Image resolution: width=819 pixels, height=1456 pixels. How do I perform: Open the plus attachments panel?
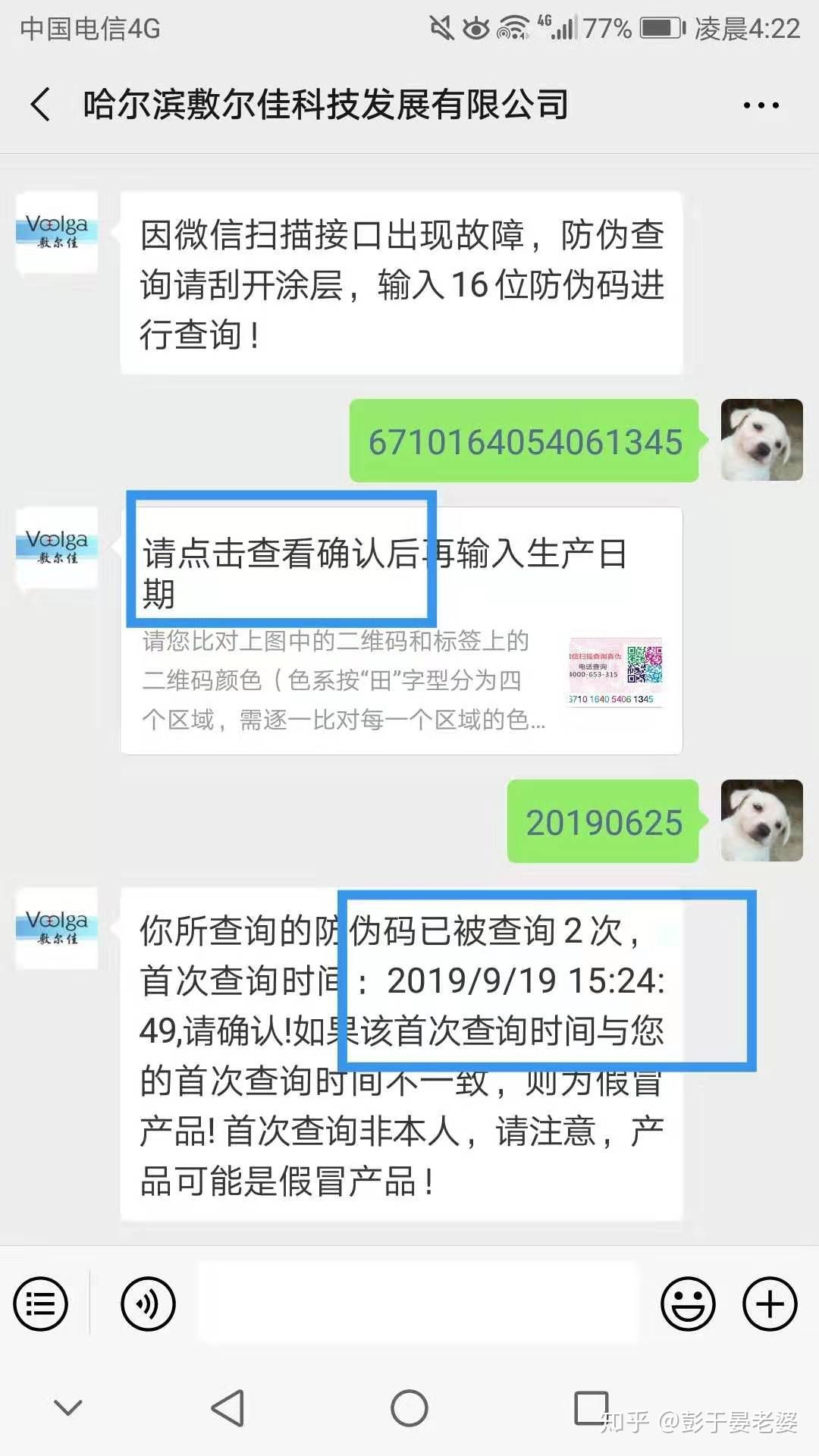pos(769,1304)
